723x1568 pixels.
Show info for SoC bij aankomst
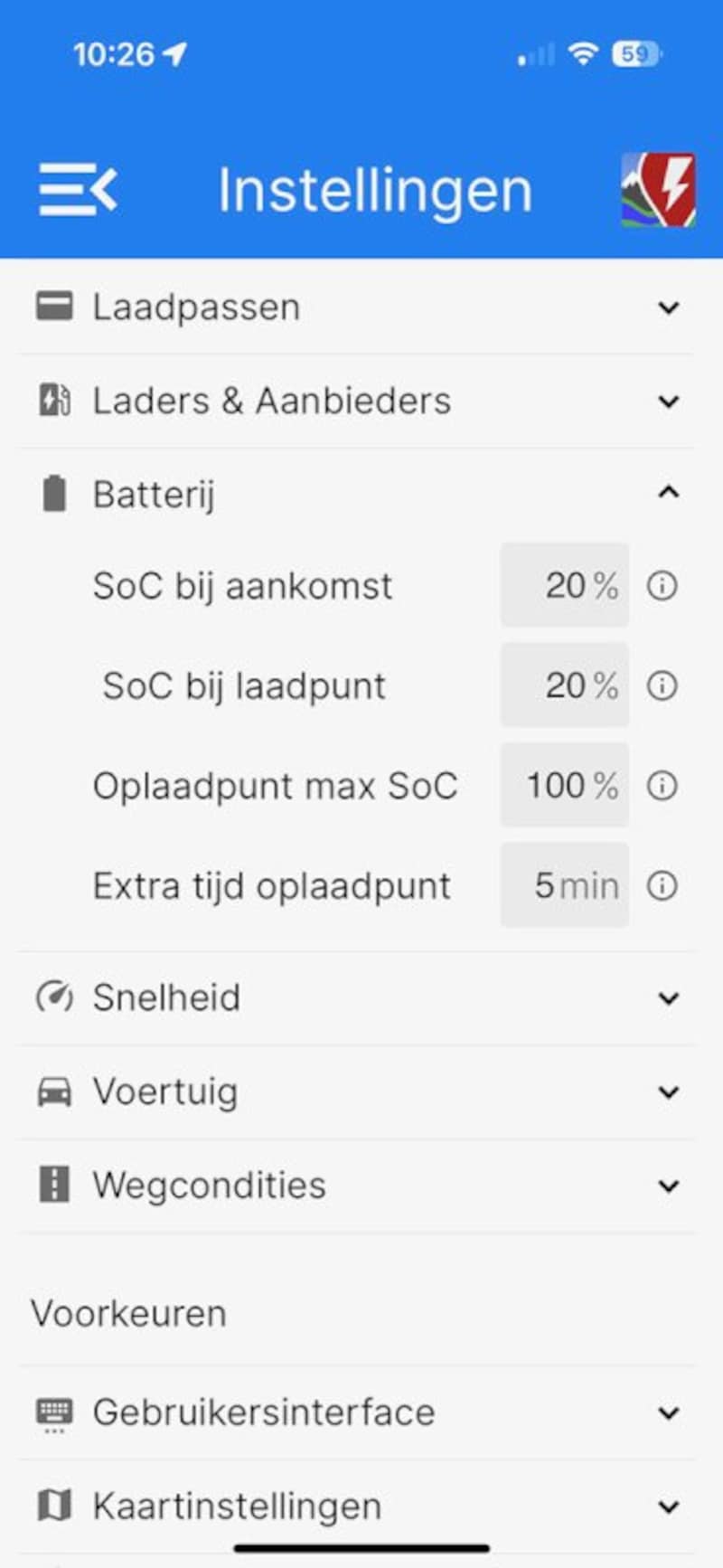[x=662, y=586]
